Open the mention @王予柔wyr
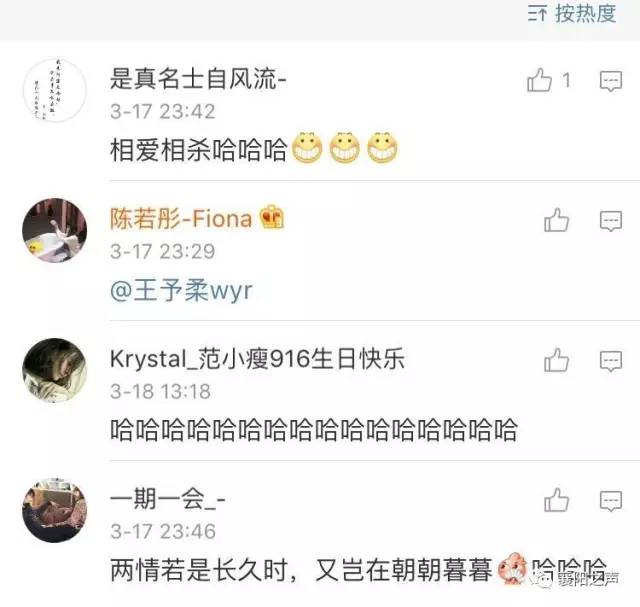Screen dimensions: 640x607 [181, 291]
